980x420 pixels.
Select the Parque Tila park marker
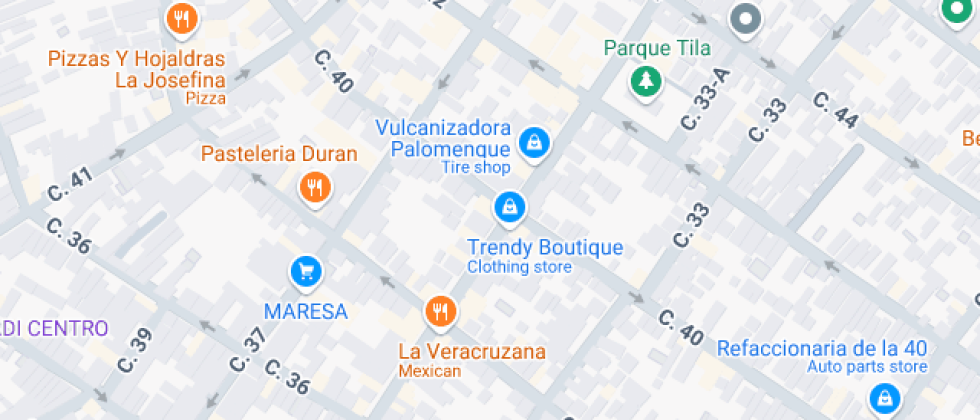[x=647, y=80]
